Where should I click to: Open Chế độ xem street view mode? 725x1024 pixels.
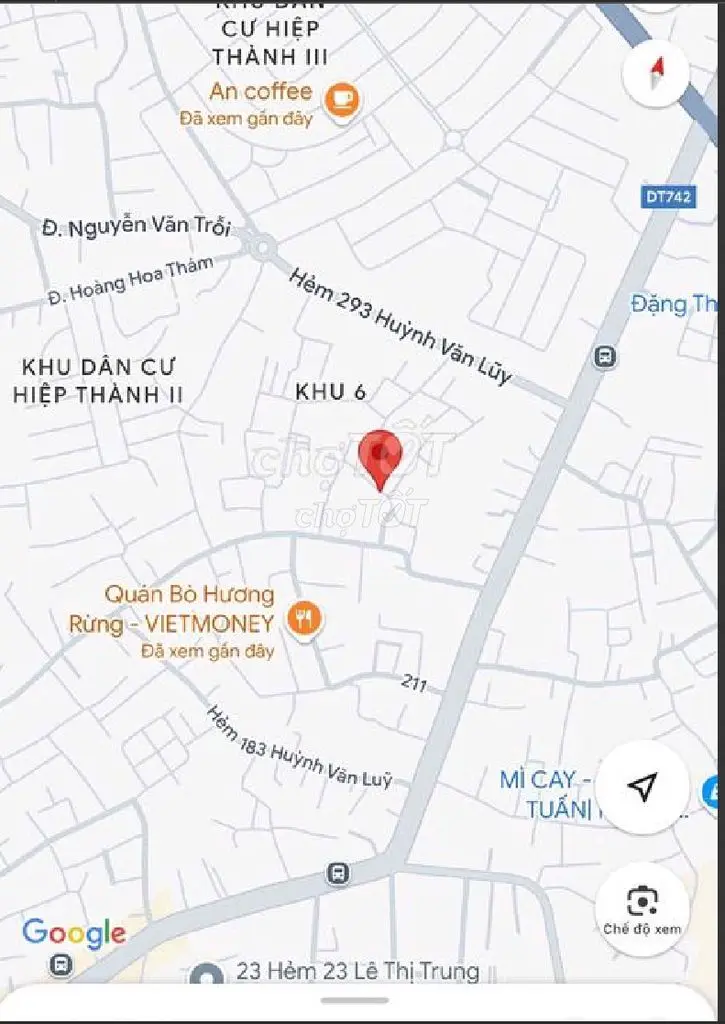(x=642, y=909)
